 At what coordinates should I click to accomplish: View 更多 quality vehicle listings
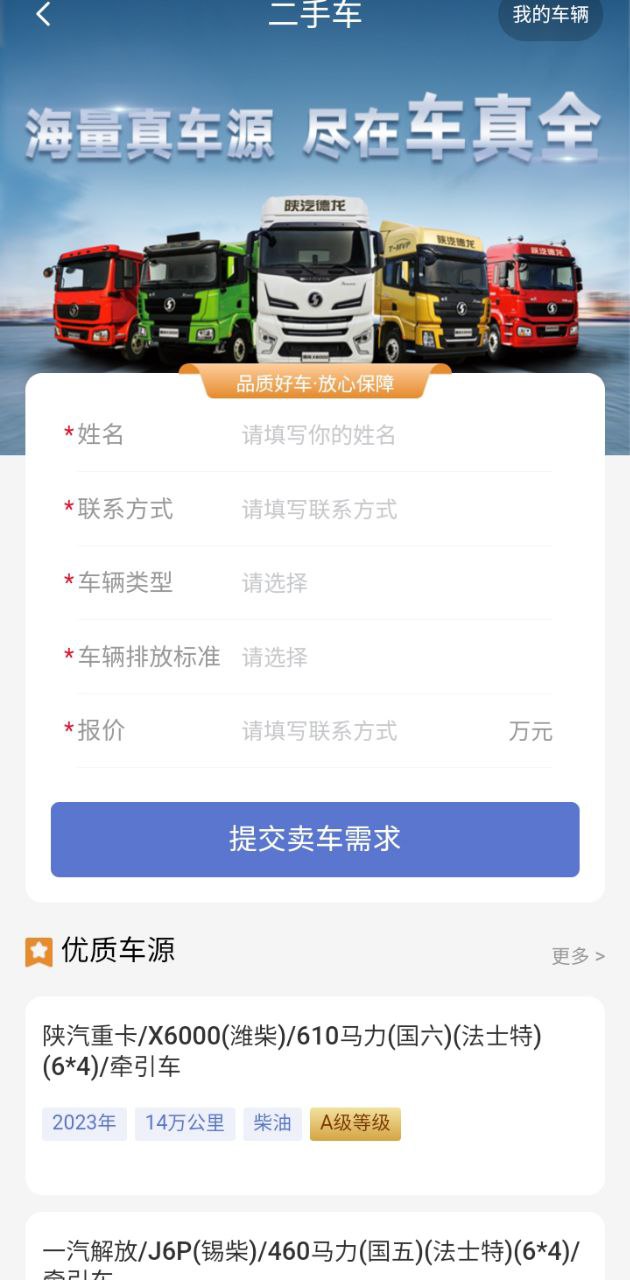pyautogui.click(x=577, y=956)
